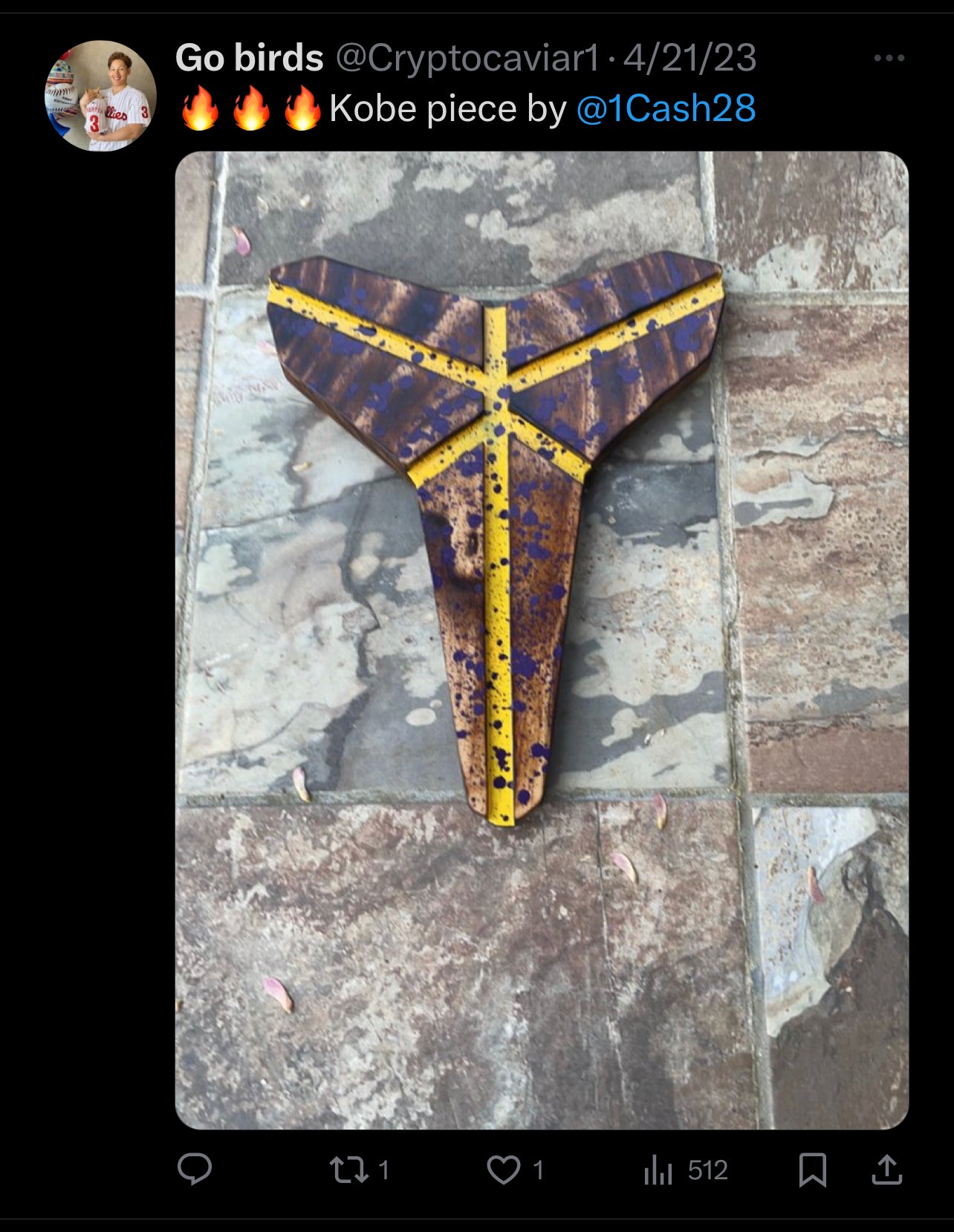Share the tweet via share icon
This screenshot has width=954, height=1232.
pos(886,1170)
